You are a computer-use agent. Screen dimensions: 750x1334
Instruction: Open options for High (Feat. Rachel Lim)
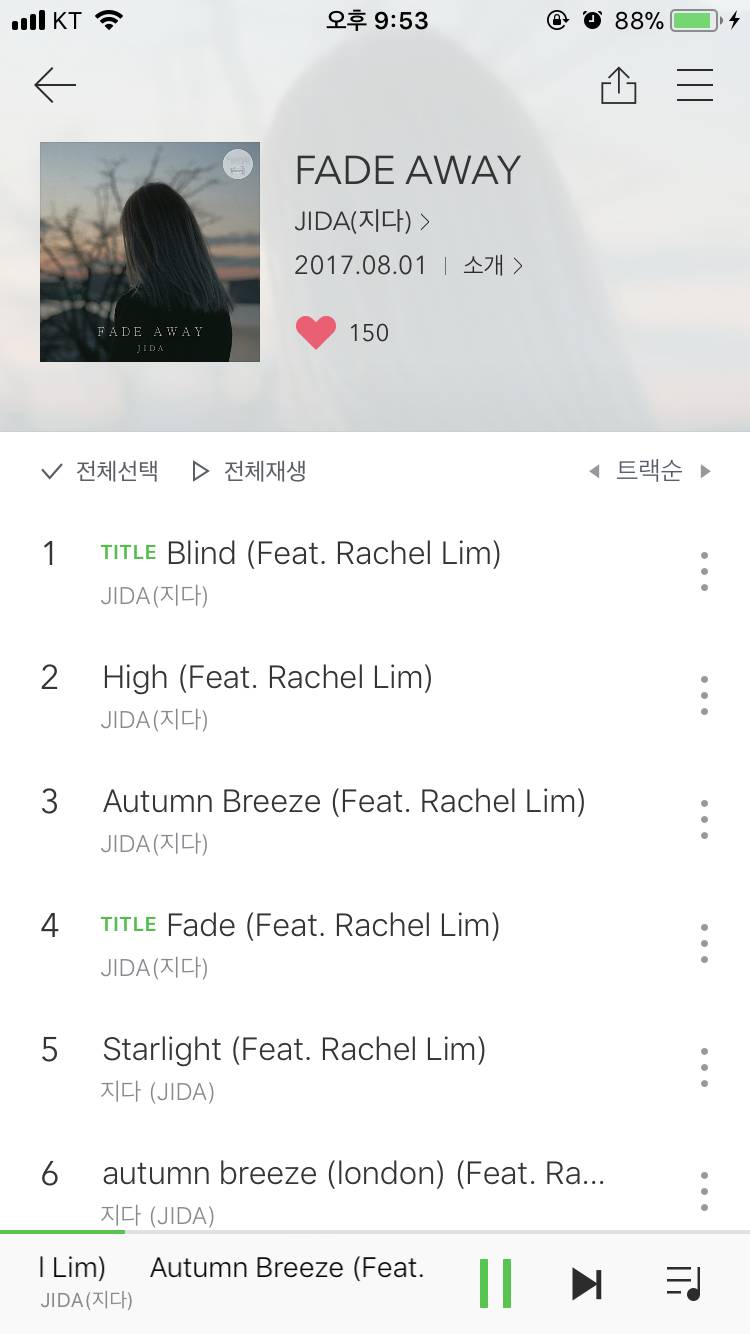[x=704, y=695]
